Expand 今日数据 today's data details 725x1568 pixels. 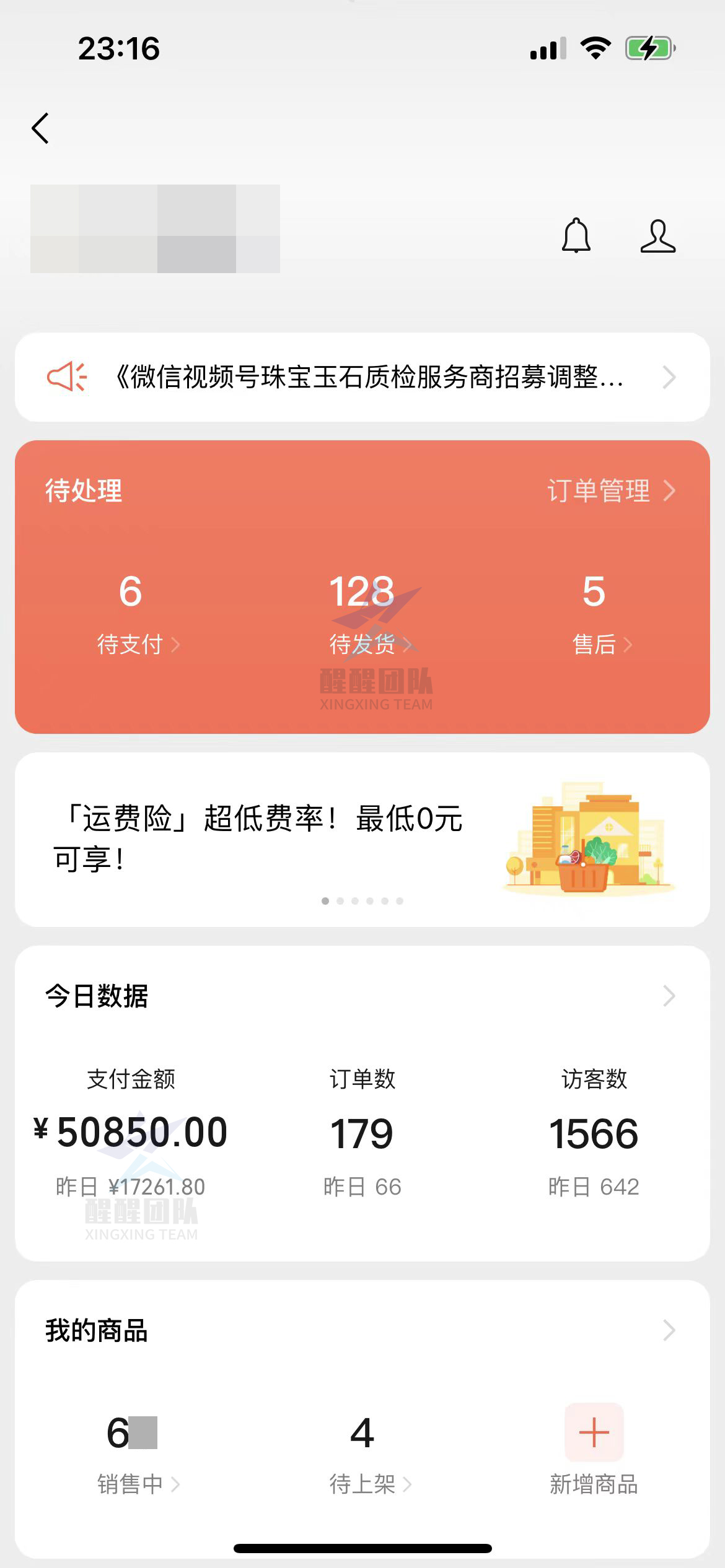tap(668, 996)
